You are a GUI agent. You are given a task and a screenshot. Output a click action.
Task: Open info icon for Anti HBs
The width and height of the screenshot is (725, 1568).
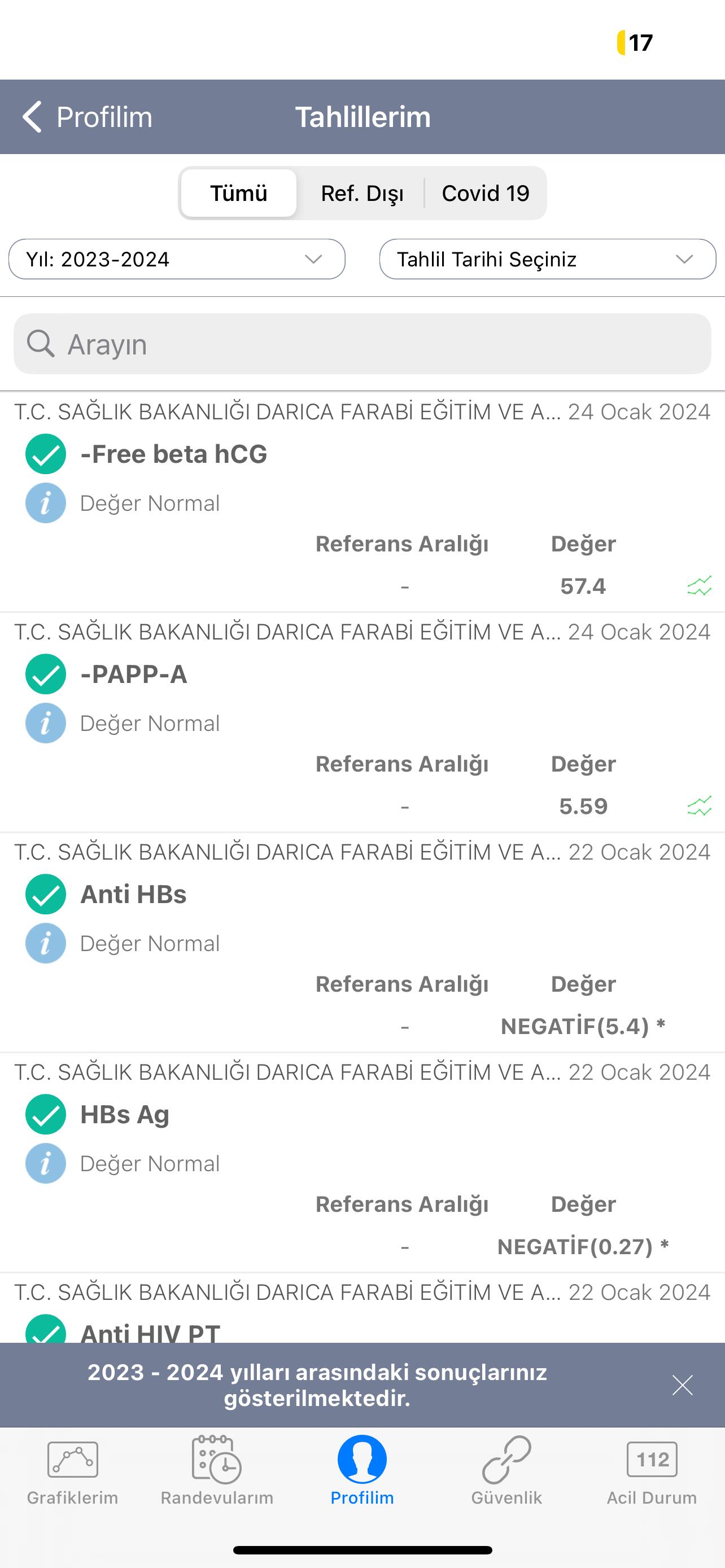click(x=46, y=944)
